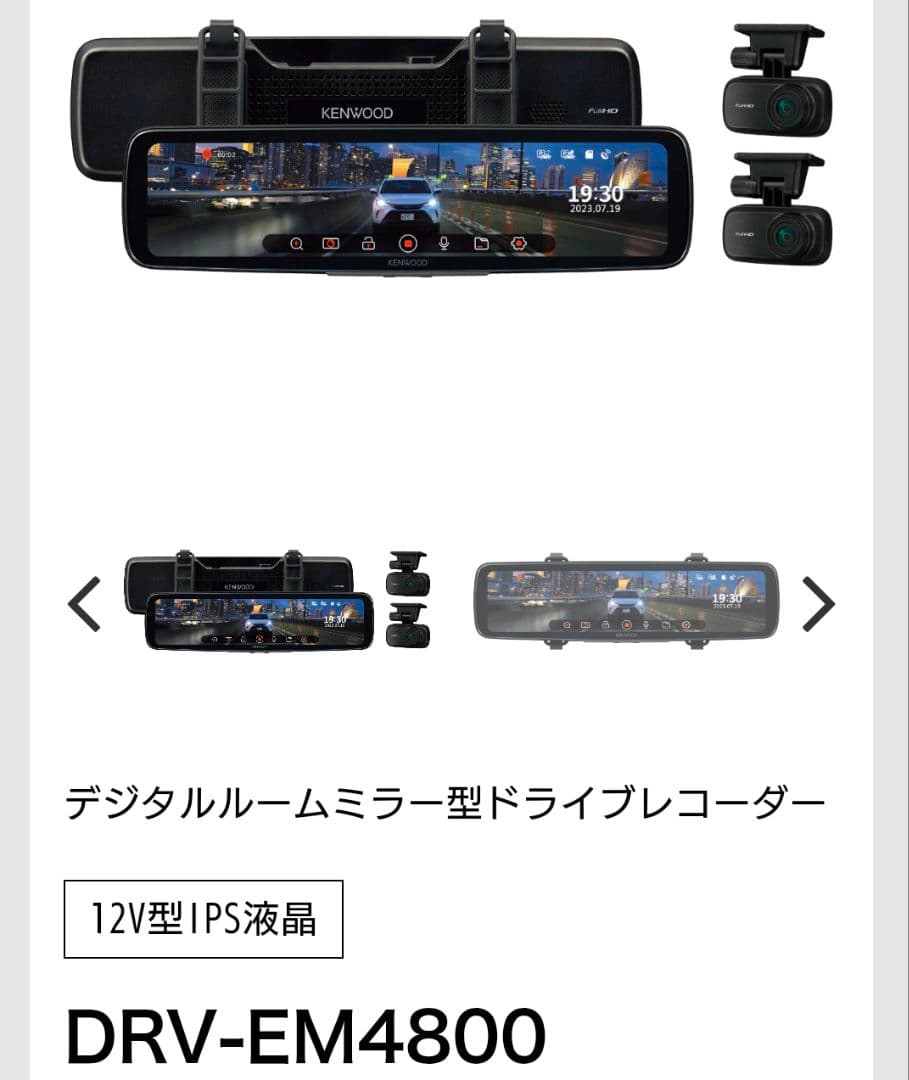The width and height of the screenshot is (909, 1080).
Task: Click the 19:30 clock overlay on the display
Action: click(595, 191)
